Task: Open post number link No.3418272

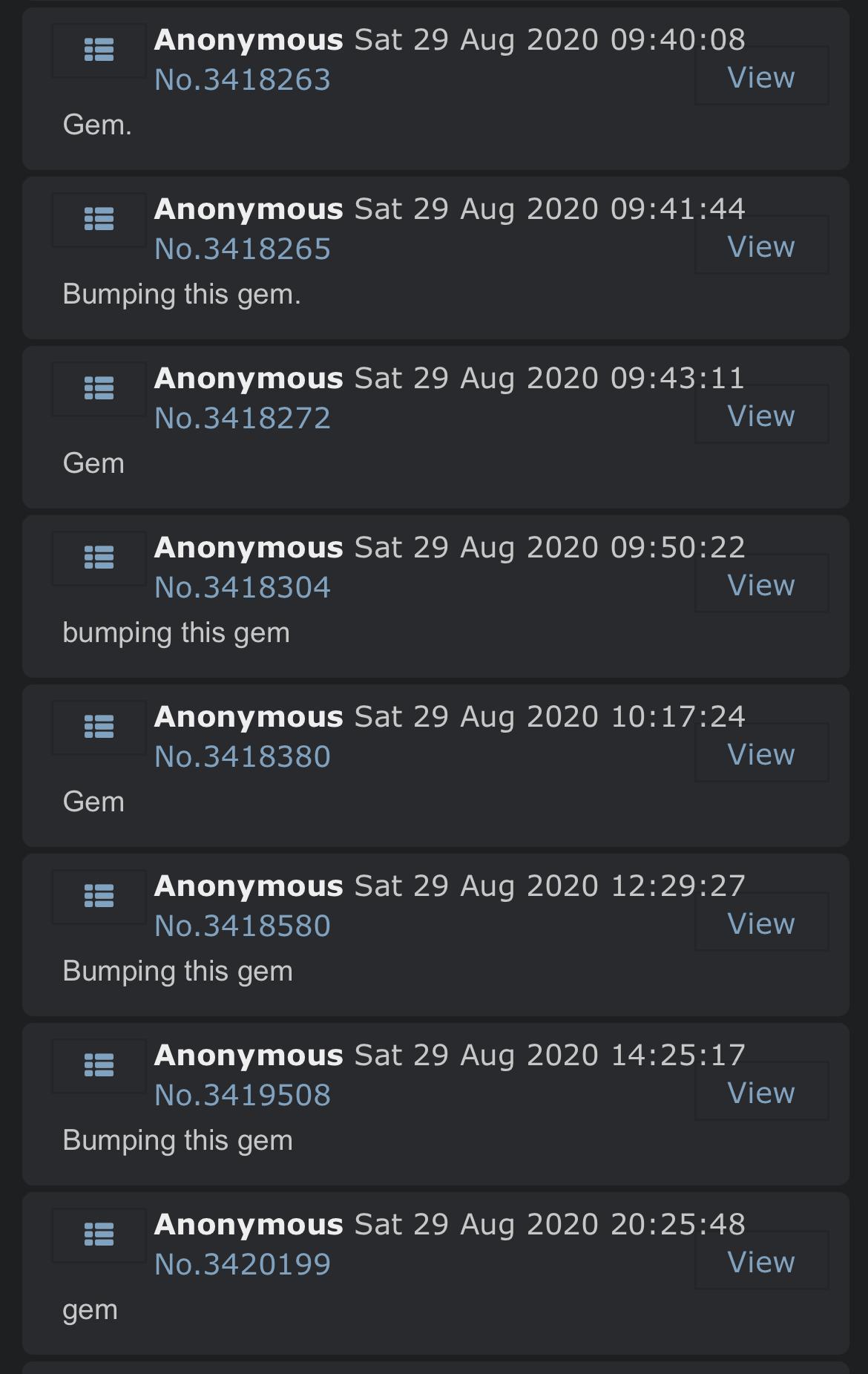Action: [x=242, y=418]
